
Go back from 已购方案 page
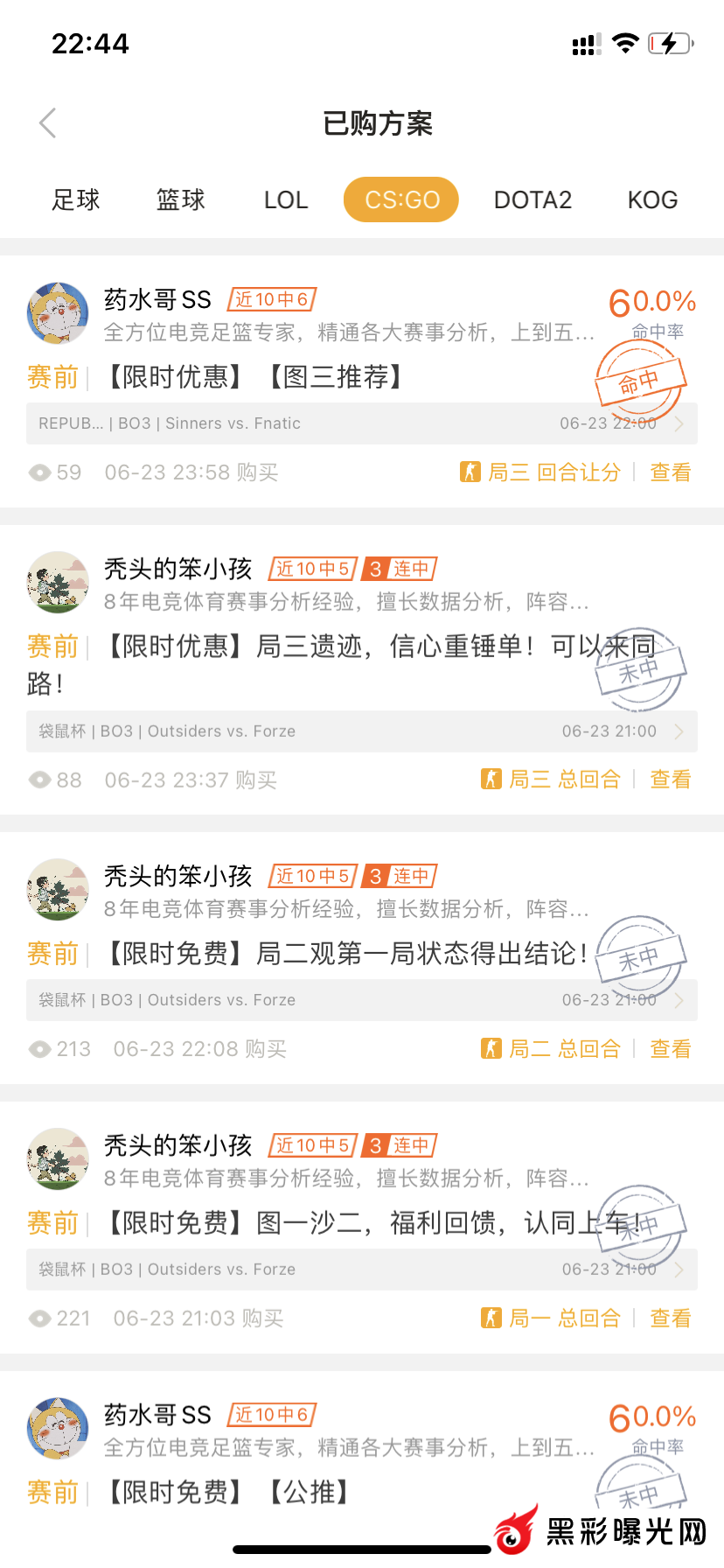click(48, 123)
